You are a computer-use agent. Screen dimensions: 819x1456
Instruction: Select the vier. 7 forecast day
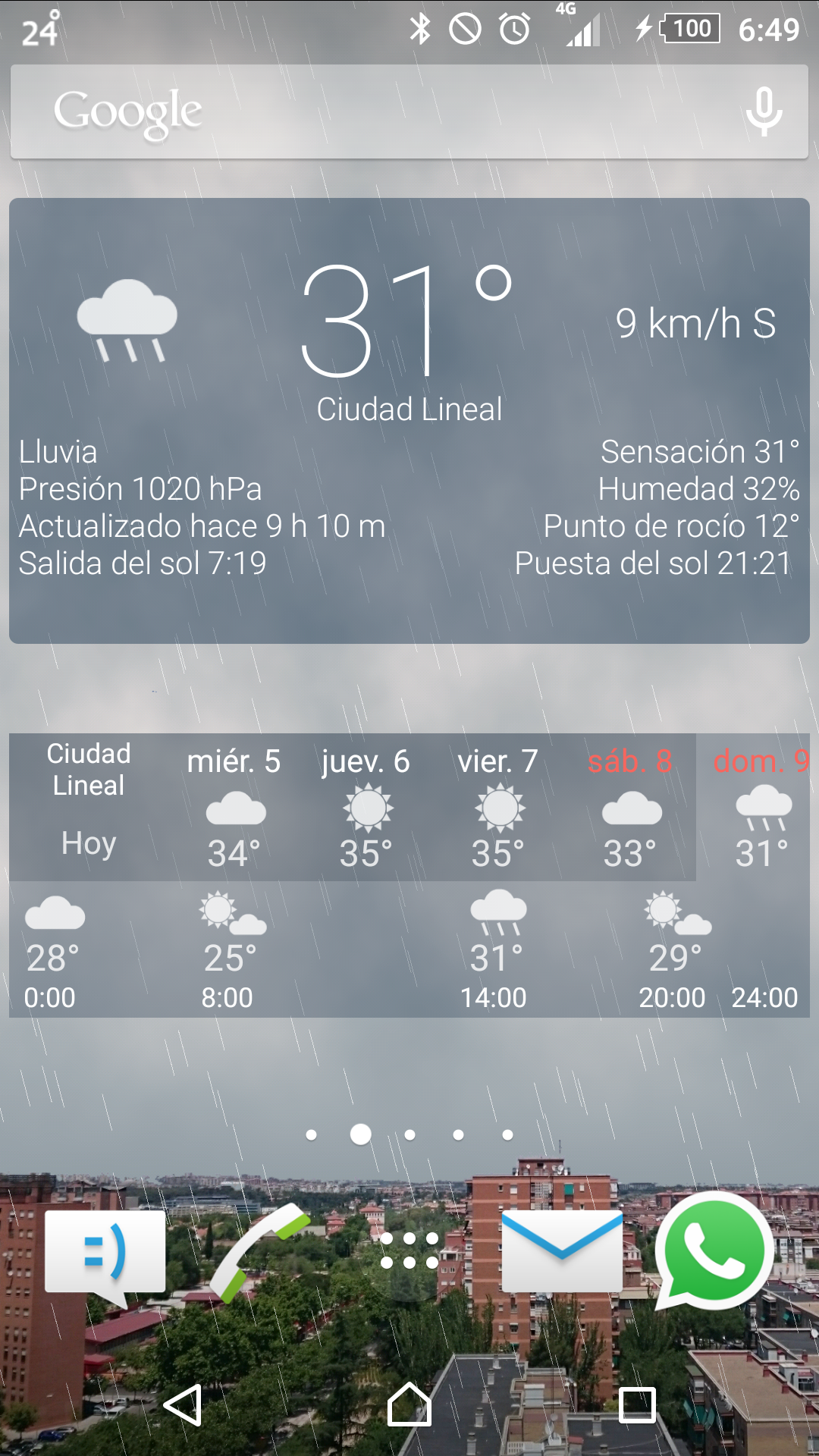[498, 808]
